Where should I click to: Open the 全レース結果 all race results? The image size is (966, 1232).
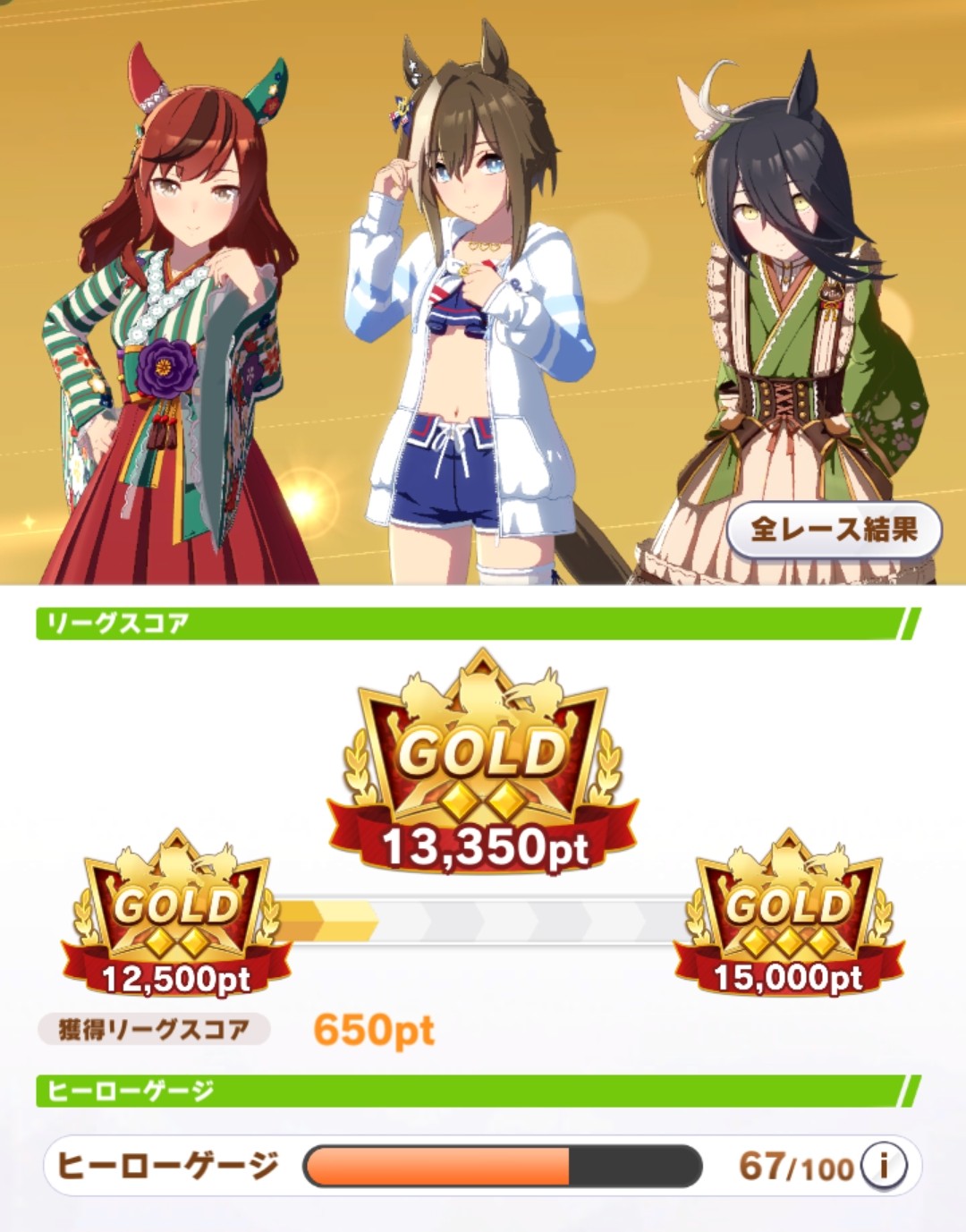click(x=834, y=530)
